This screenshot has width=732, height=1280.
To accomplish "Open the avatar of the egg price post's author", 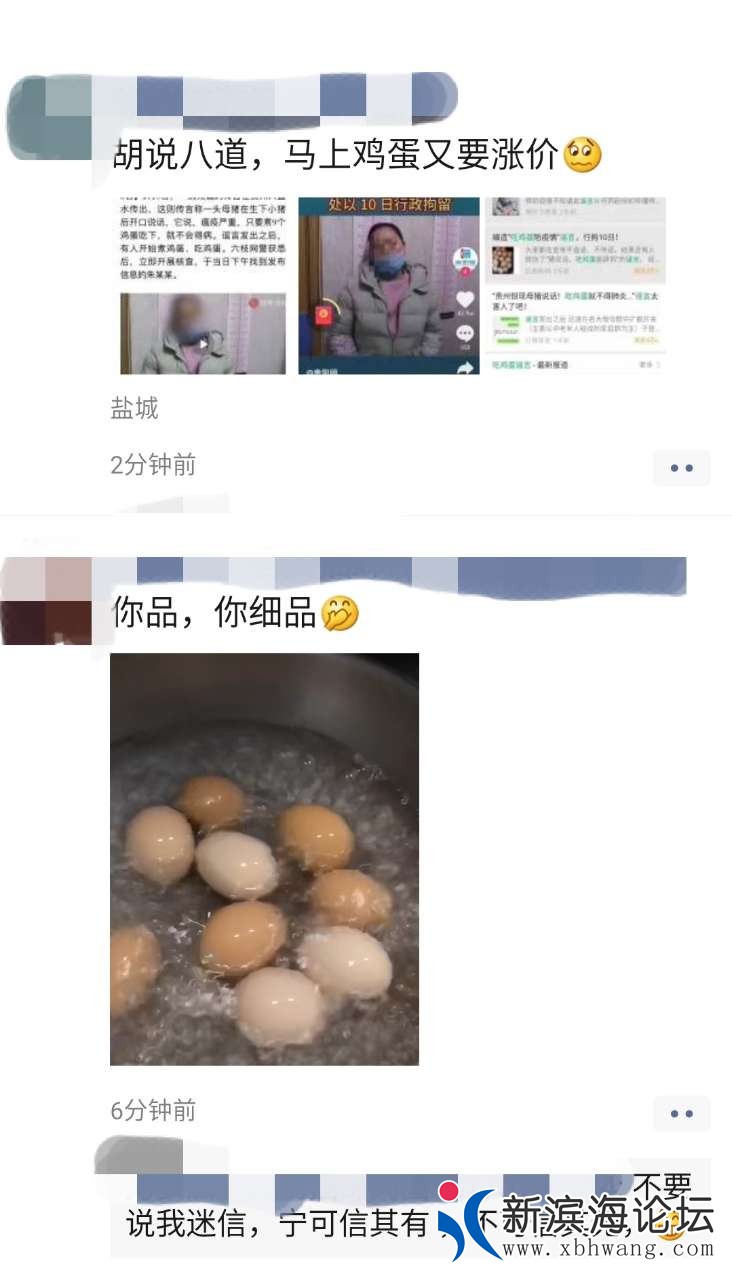I will 49,117.
